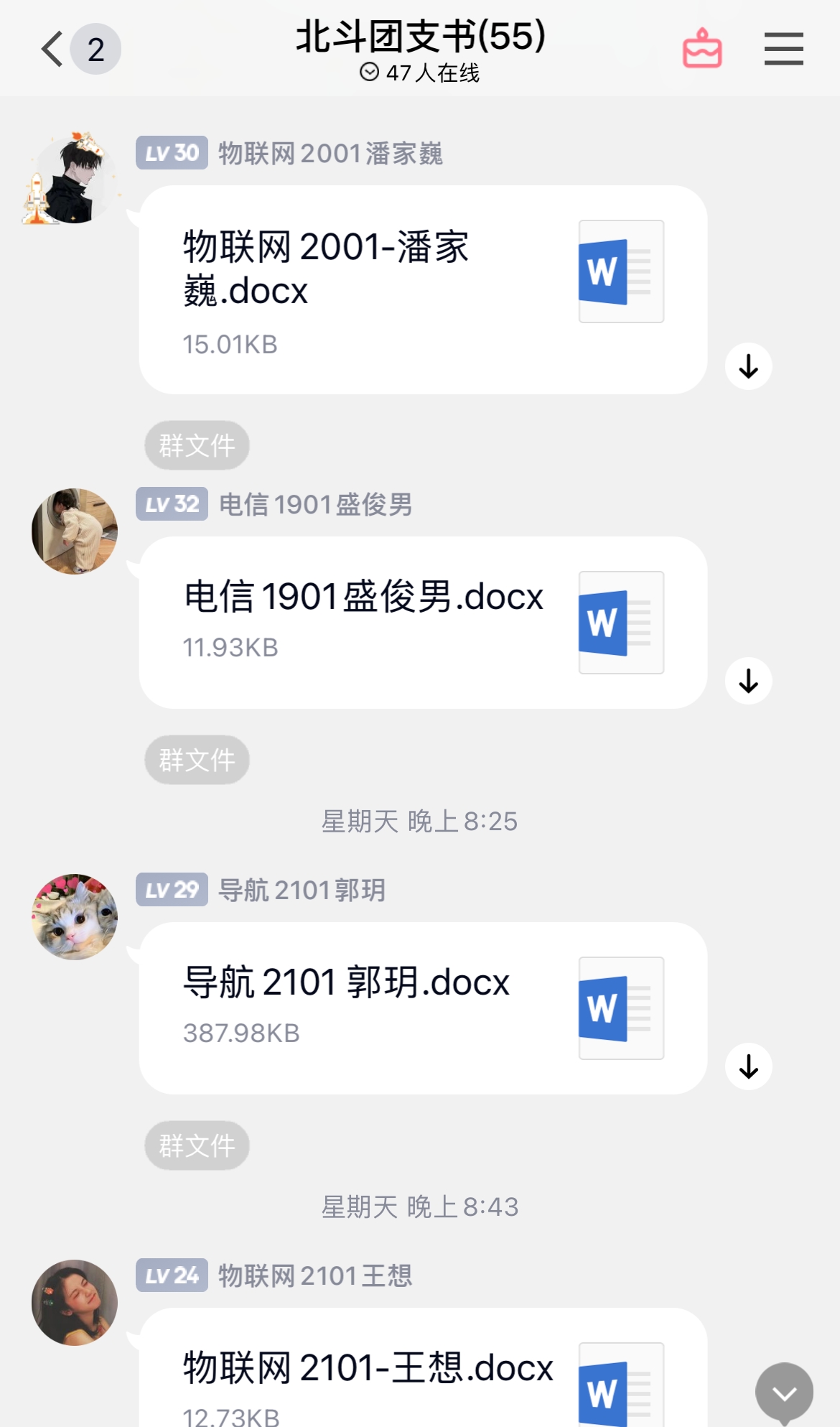Download 物联网2001-潘家巍.docx with the arrow
This screenshot has height=1427, width=840.
click(748, 366)
